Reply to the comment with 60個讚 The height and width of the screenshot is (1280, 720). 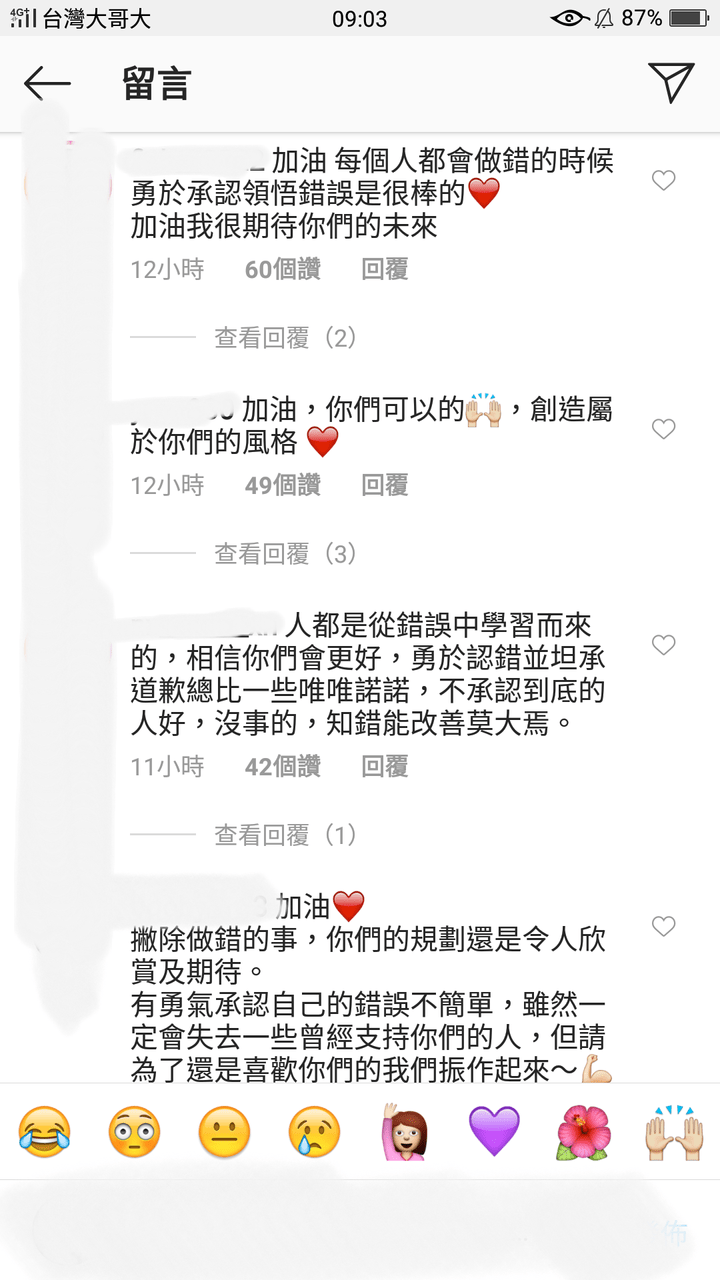pyautogui.click(x=385, y=269)
